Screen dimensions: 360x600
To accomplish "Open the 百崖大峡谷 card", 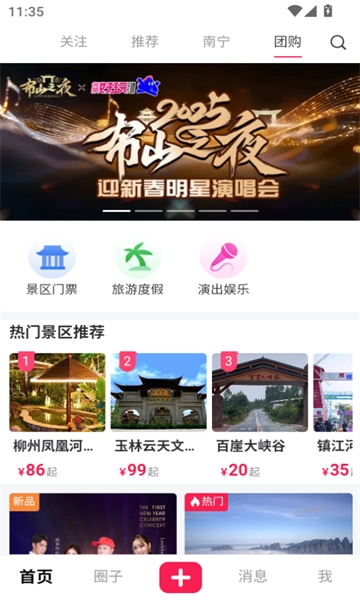I will coord(260,415).
